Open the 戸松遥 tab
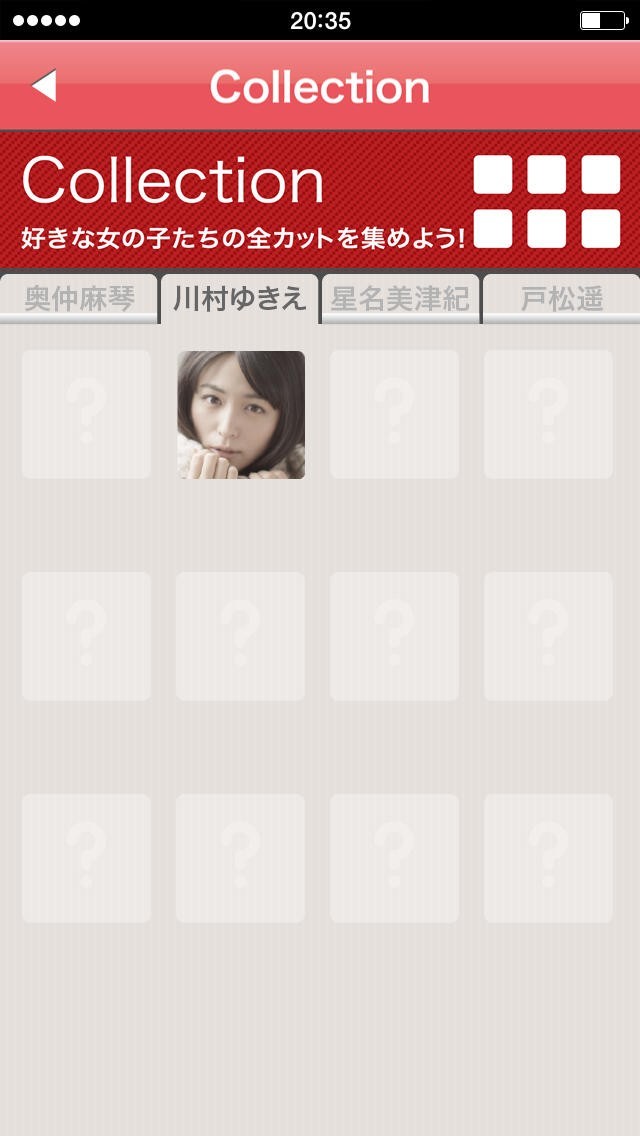Image resolution: width=640 pixels, height=1136 pixels. coord(561,298)
